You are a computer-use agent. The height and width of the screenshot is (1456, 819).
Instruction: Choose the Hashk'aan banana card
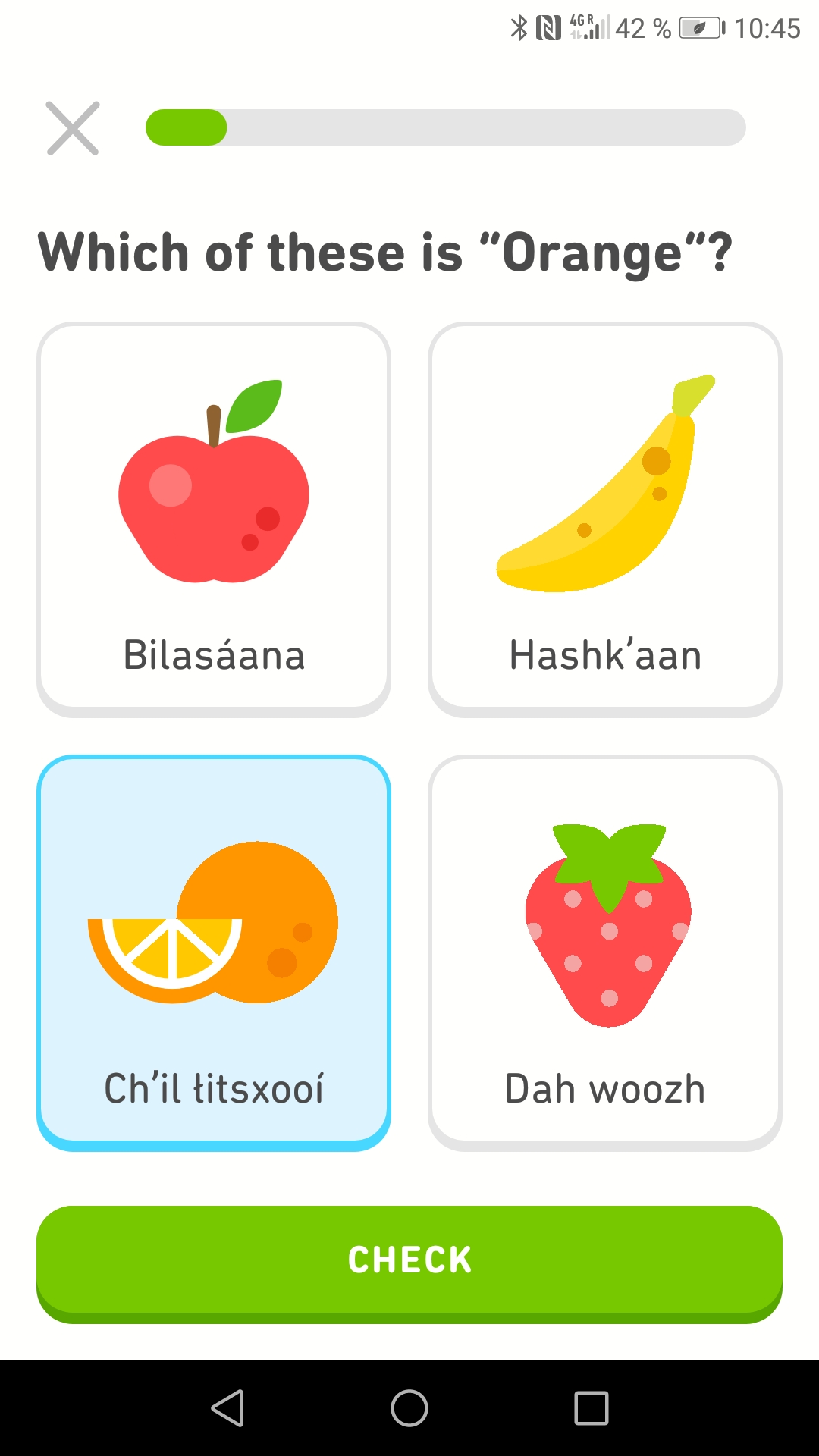point(605,519)
